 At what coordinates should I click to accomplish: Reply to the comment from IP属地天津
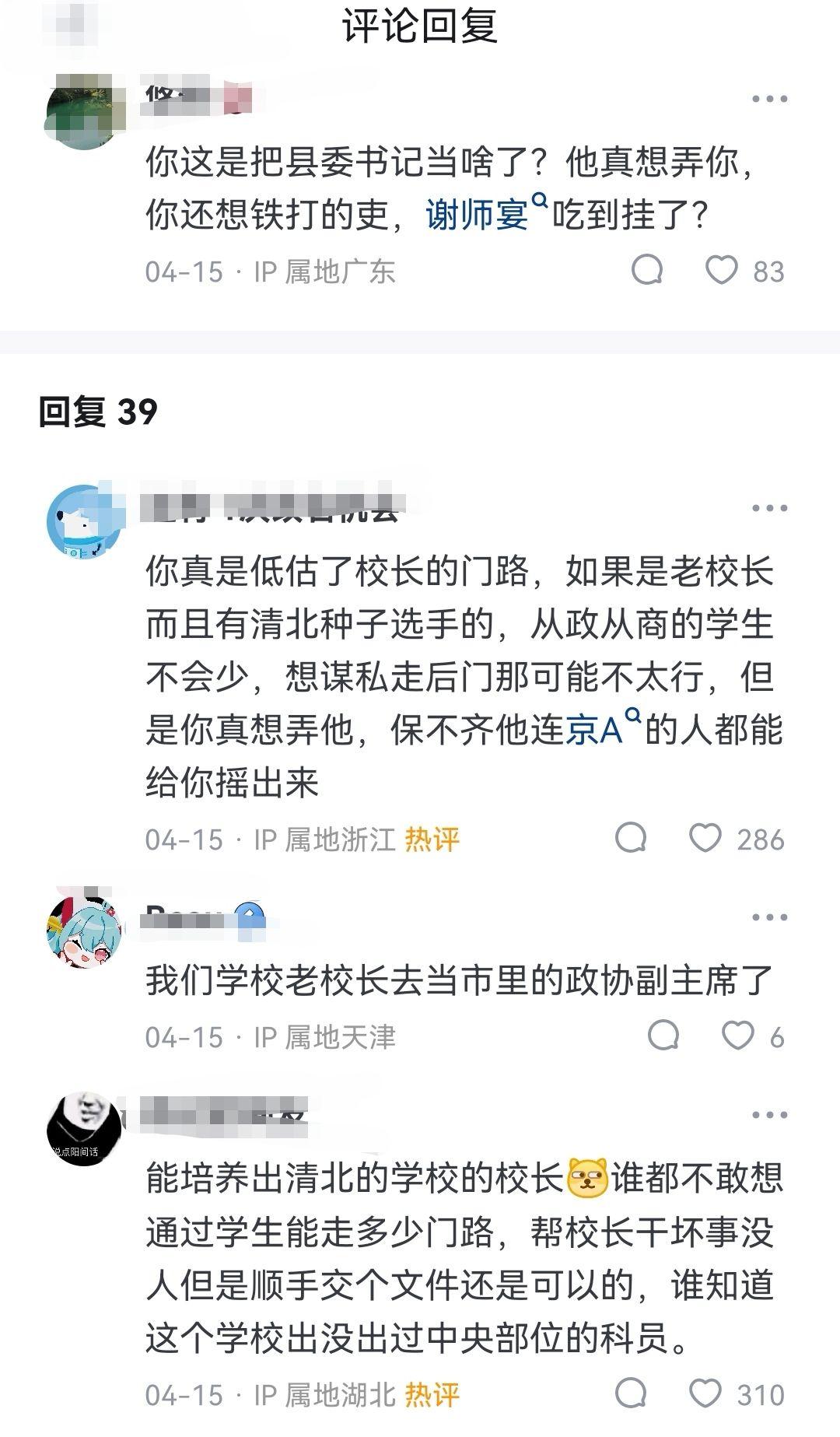coord(663,1036)
